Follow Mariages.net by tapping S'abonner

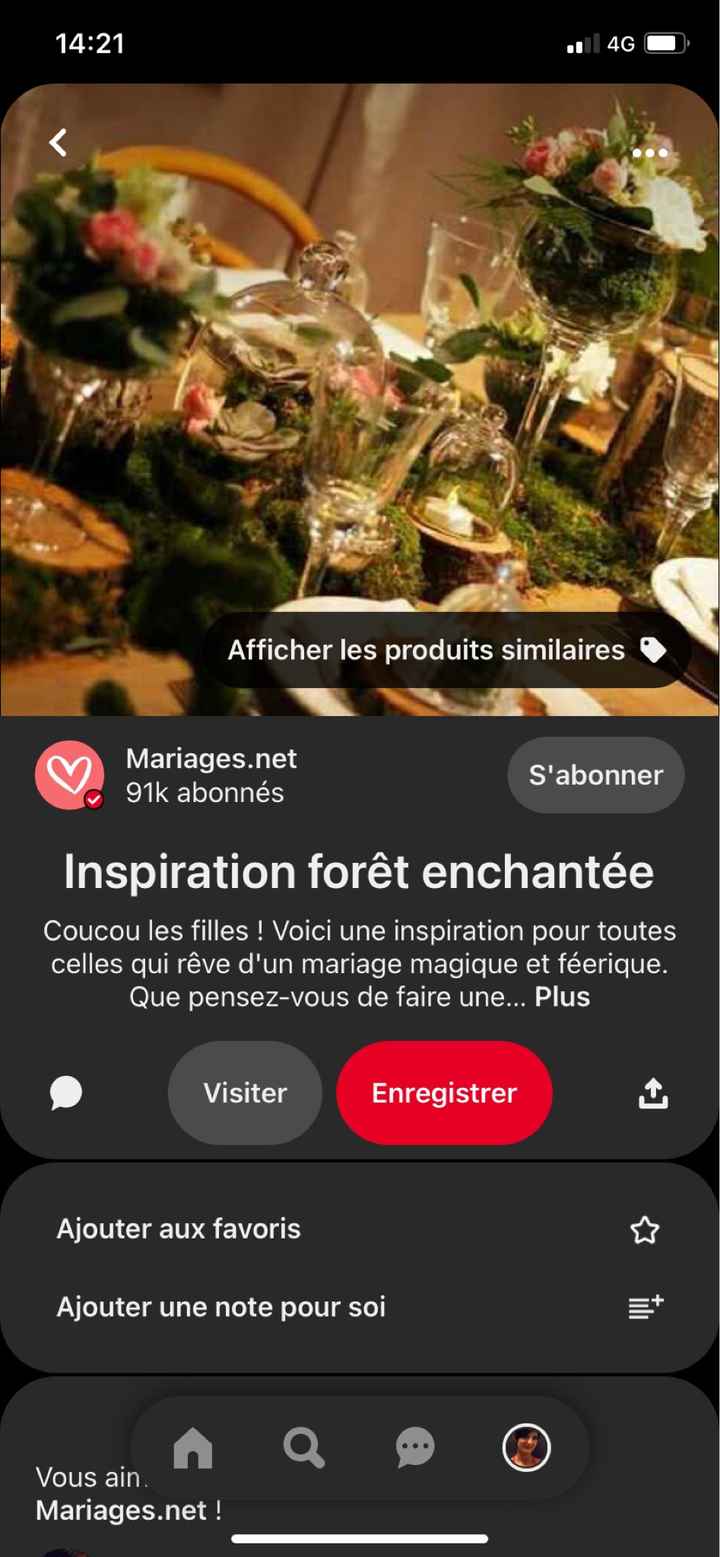coord(595,775)
